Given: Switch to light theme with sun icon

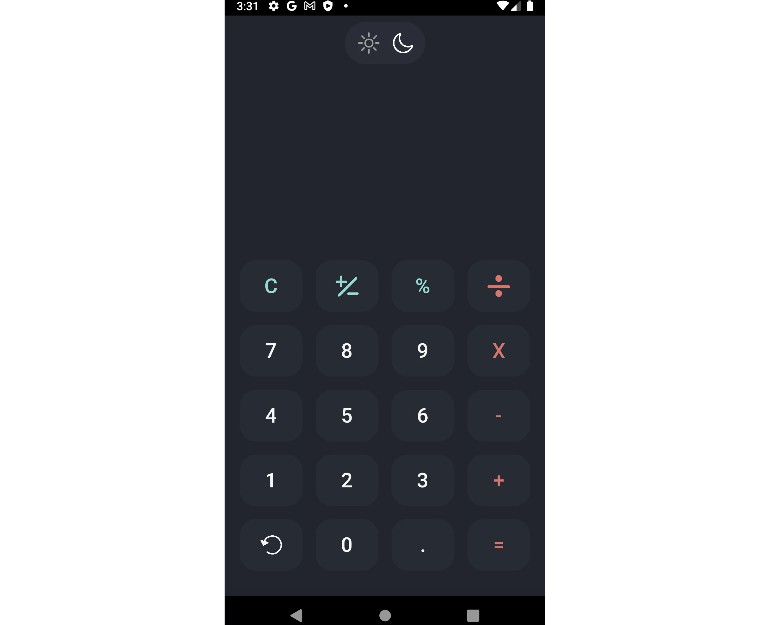Looking at the screenshot, I should click(x=369, y=43).
